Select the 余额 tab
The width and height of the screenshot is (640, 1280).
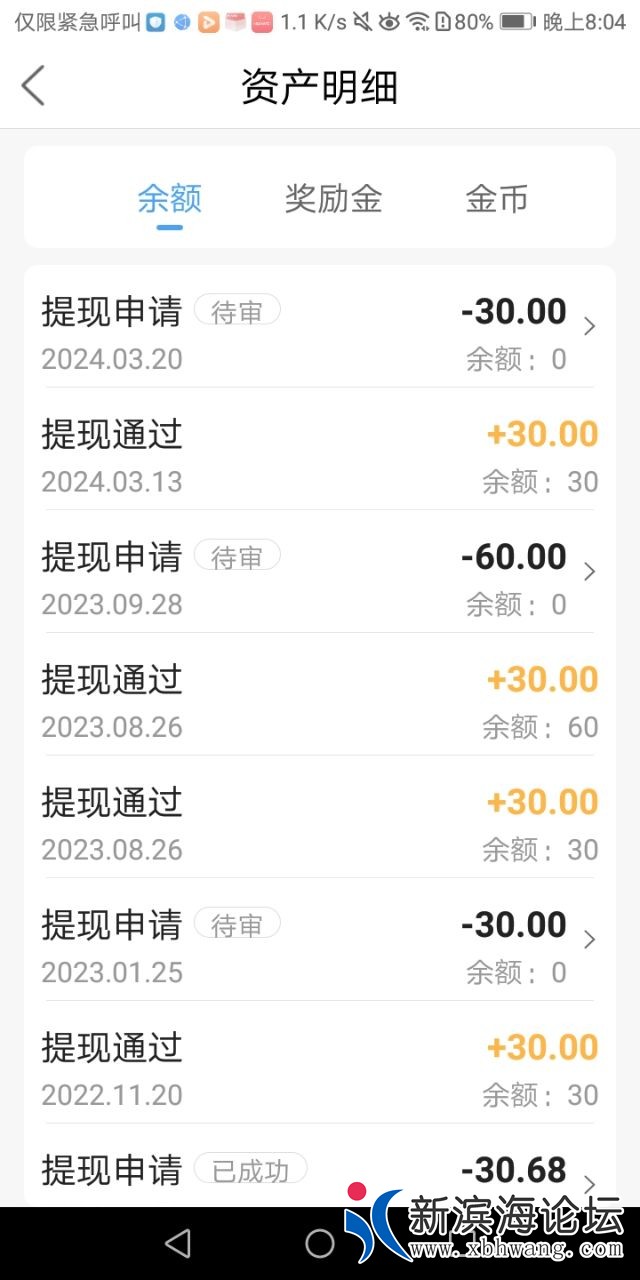coord(169,198)
